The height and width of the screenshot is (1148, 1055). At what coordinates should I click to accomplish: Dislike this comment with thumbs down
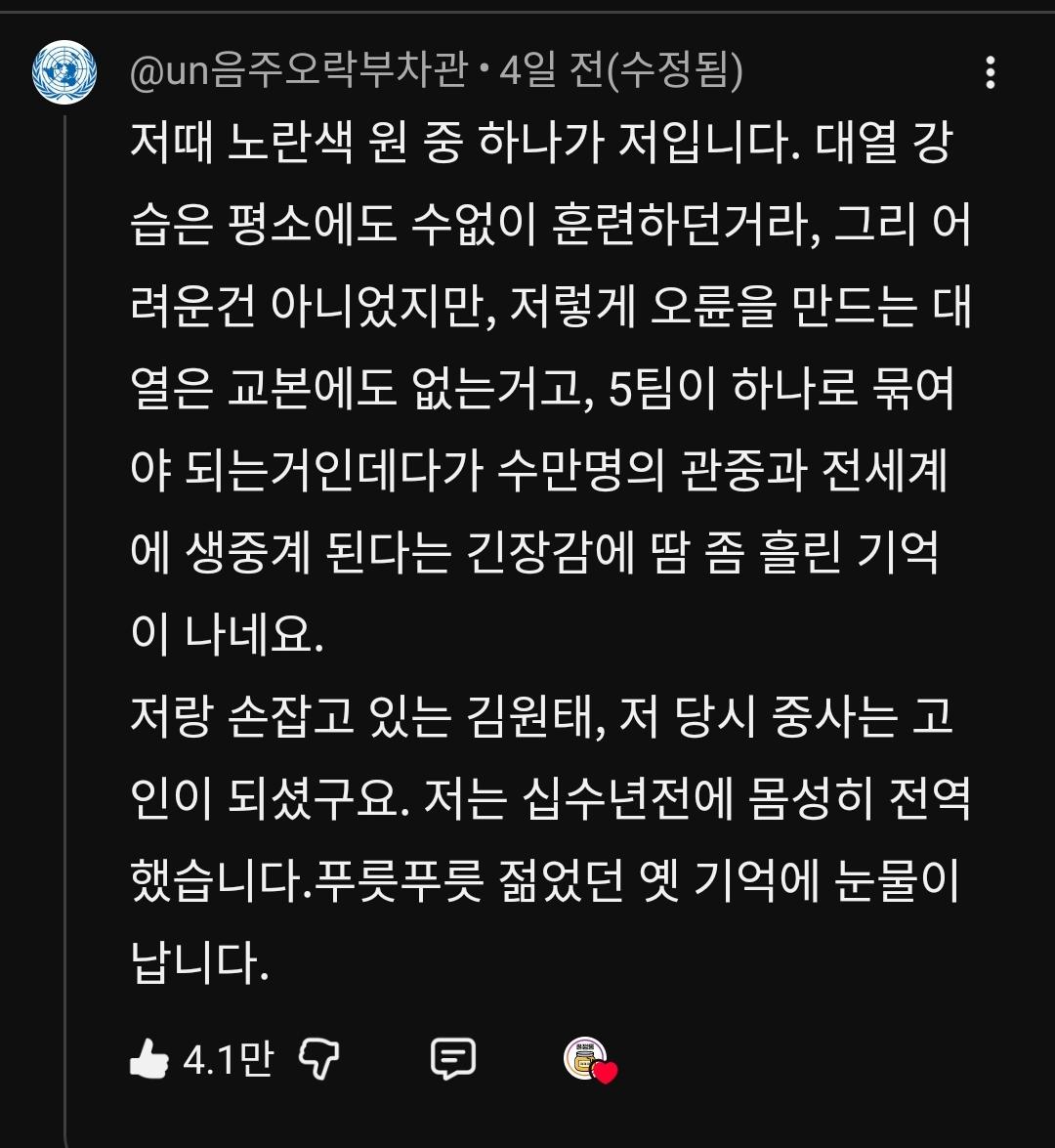[318, 1058]
